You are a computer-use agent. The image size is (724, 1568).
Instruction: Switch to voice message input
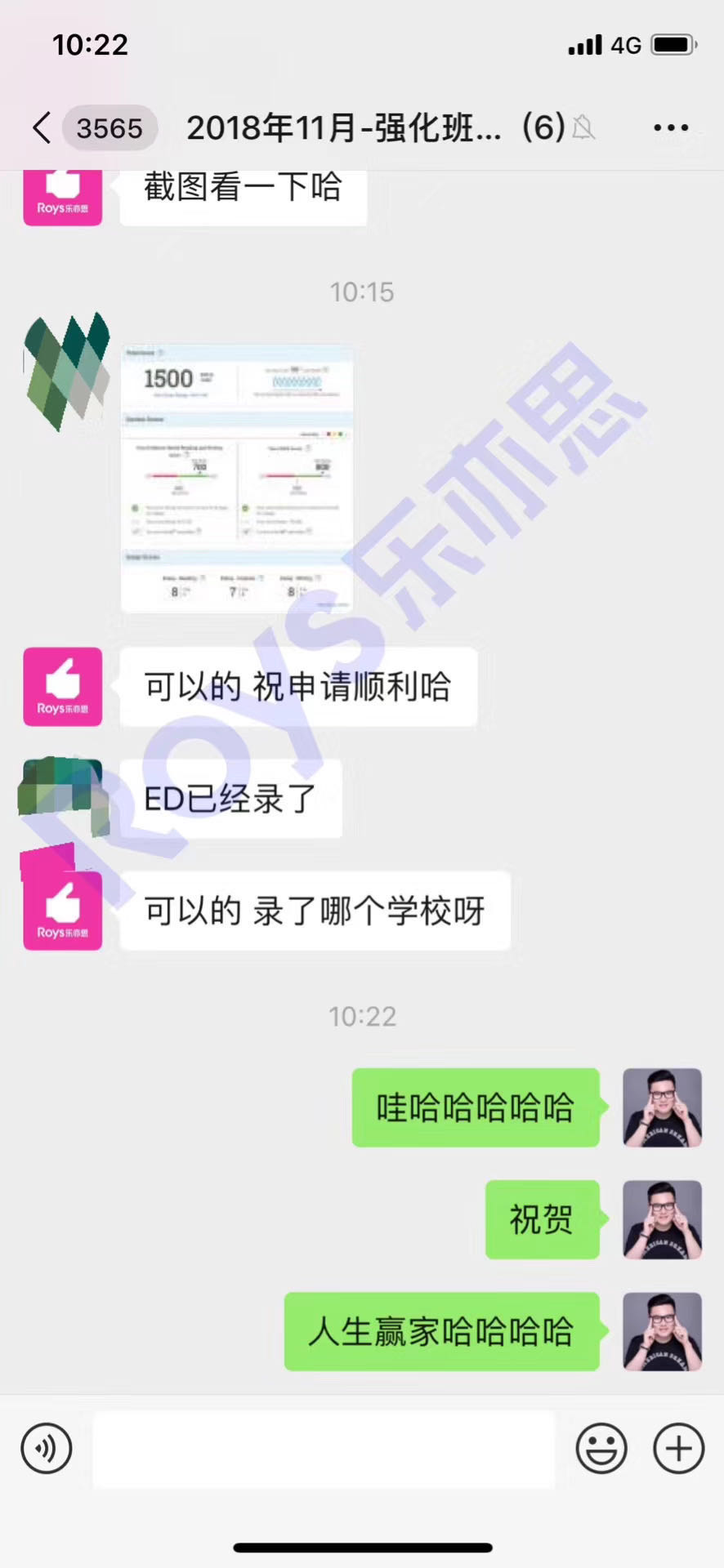pos(47,1449)
